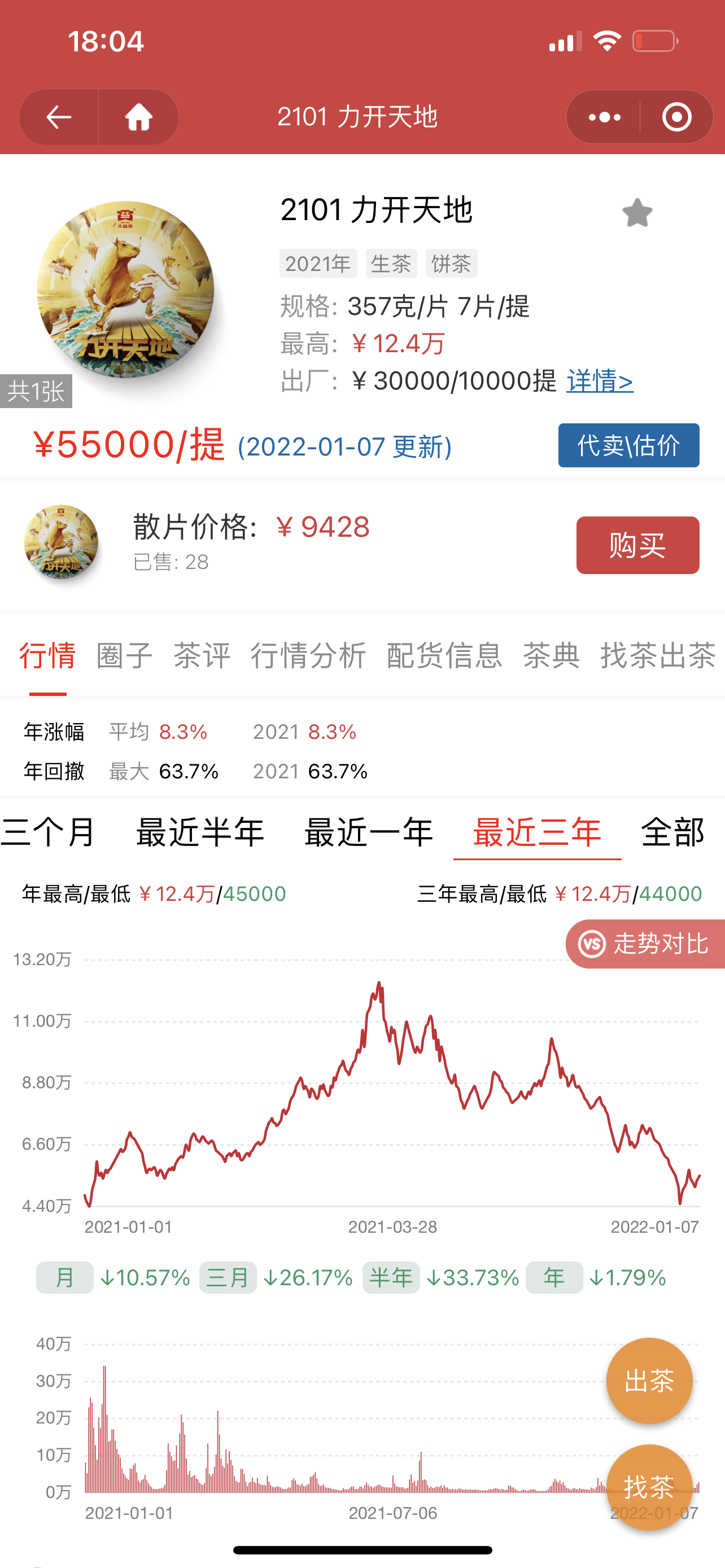Close the mini program via circle icon
Image resolution: width=725 pixels, height=1568 pixels.
[x=676, y=117]
